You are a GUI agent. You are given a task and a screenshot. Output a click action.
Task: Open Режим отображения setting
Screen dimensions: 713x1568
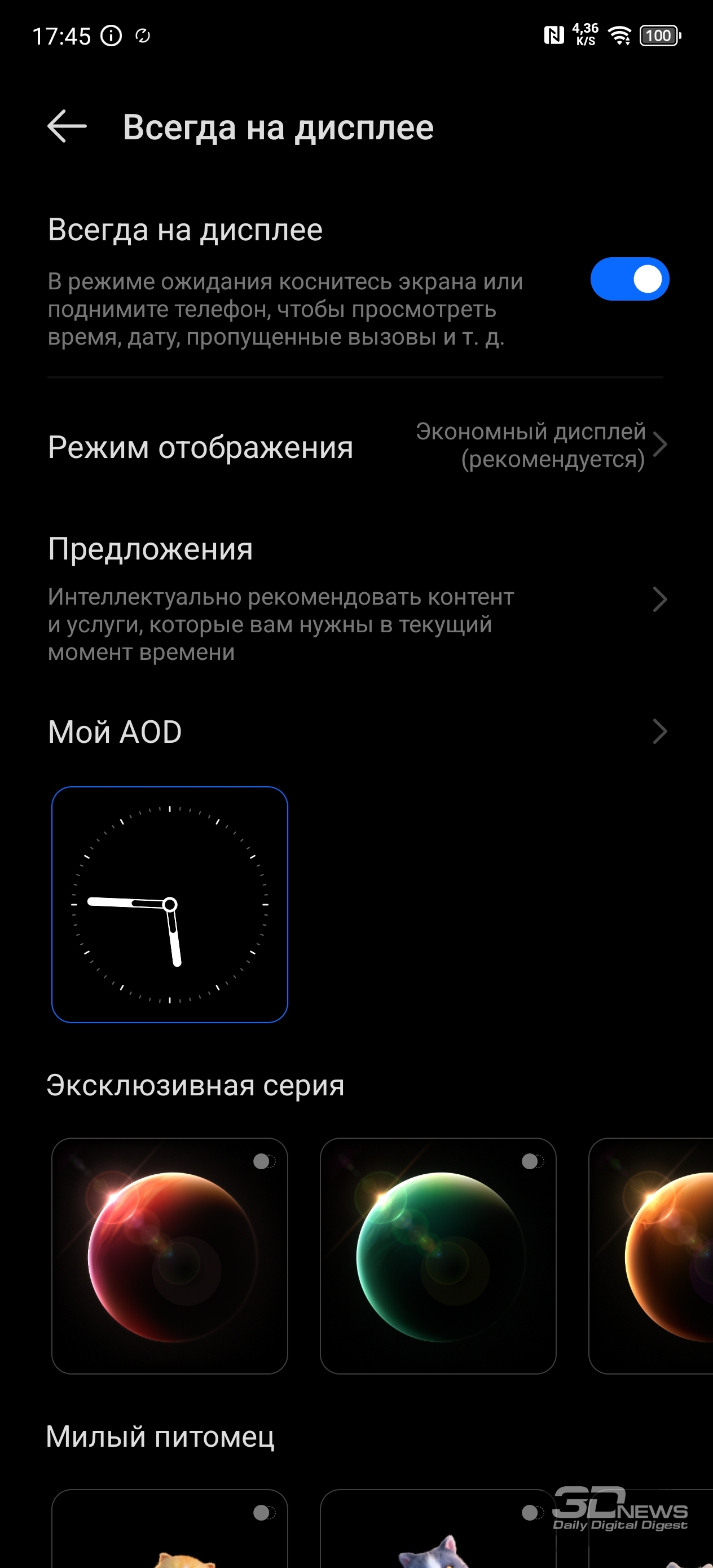(x=356, y=446)
